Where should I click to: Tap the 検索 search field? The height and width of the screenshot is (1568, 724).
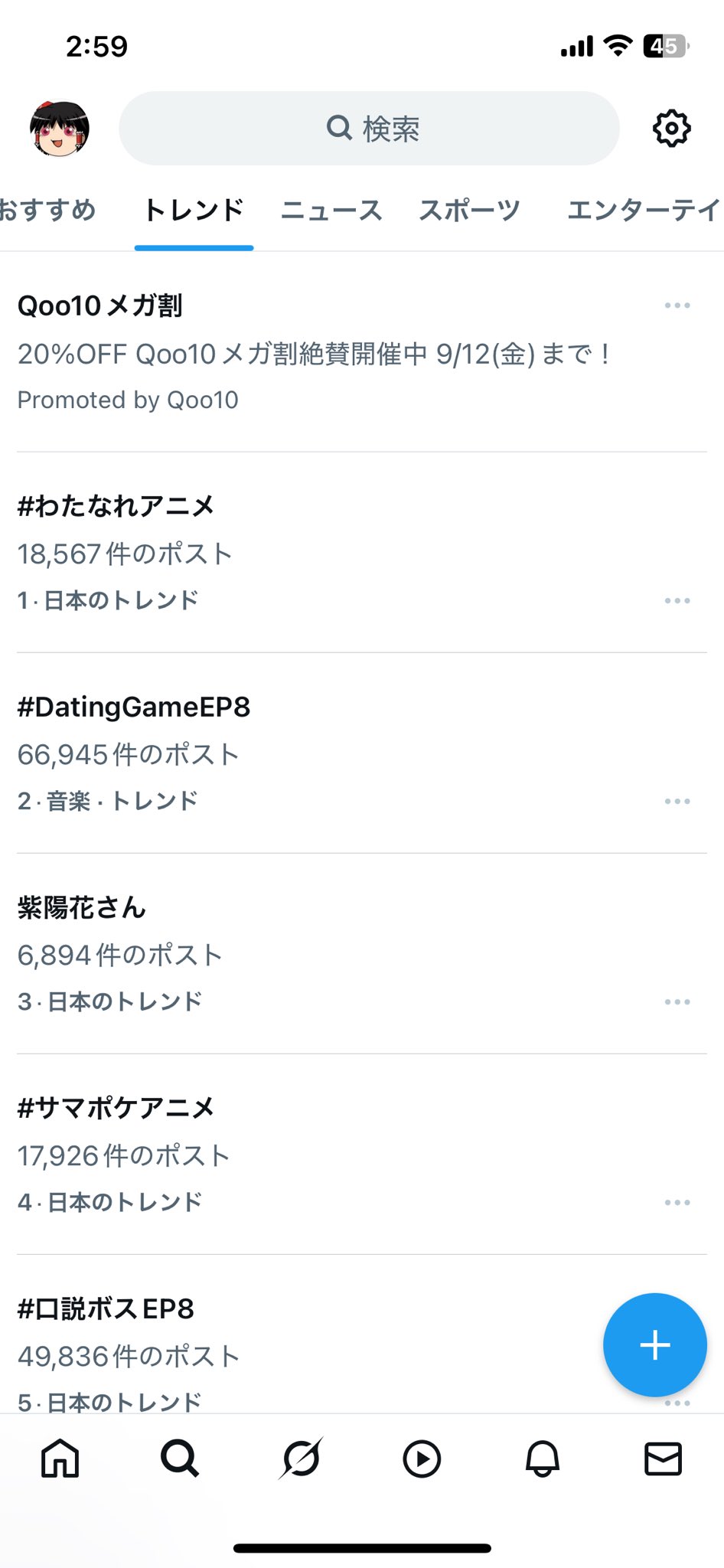point(369,129)
